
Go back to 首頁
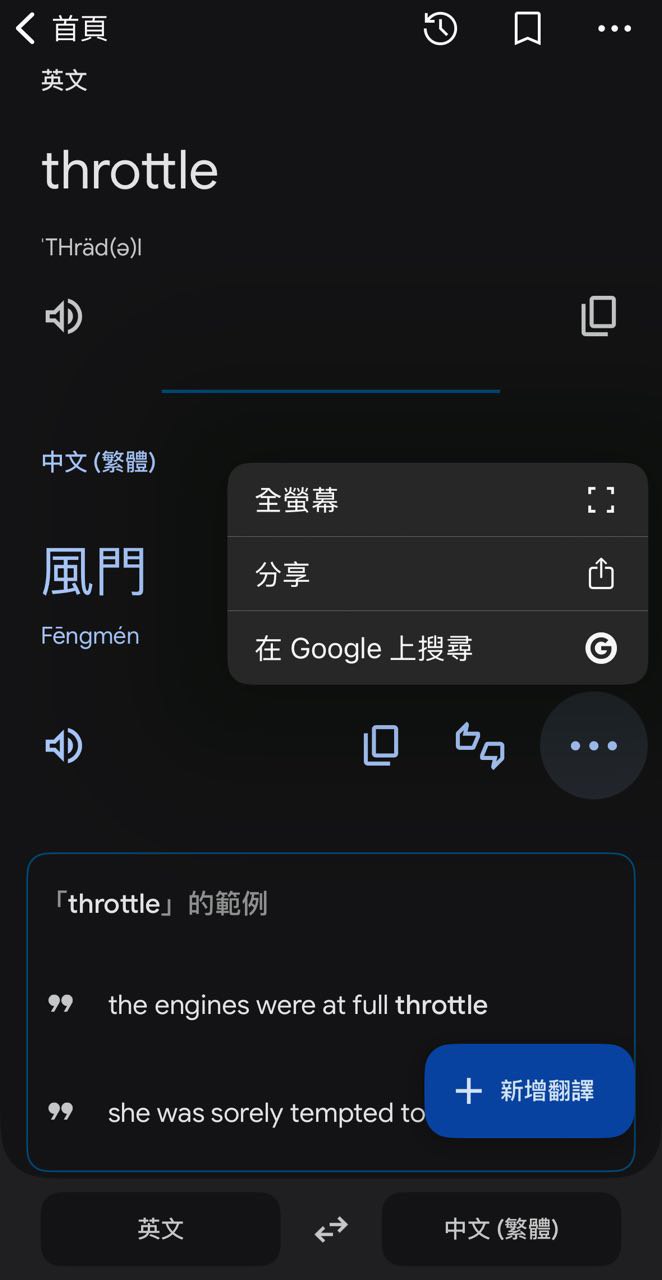(x=62, y=29)
